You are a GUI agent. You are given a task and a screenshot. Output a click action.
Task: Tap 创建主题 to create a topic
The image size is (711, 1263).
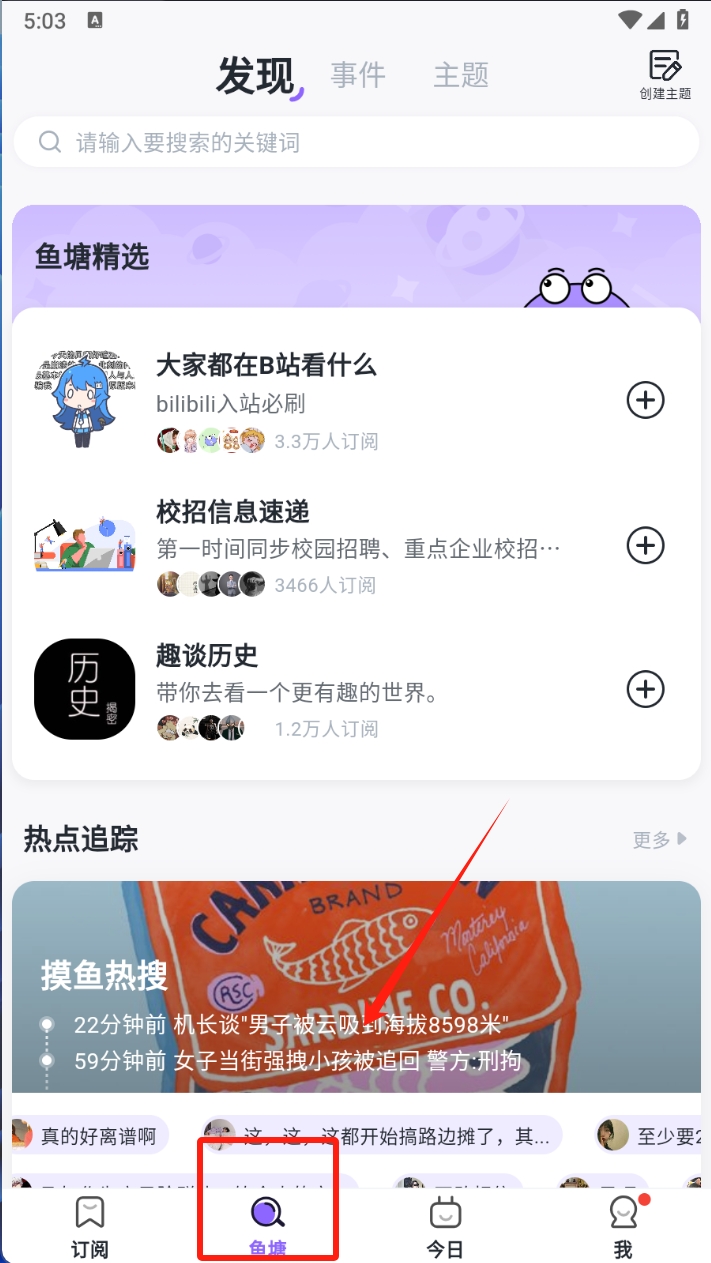coord(665,75)
